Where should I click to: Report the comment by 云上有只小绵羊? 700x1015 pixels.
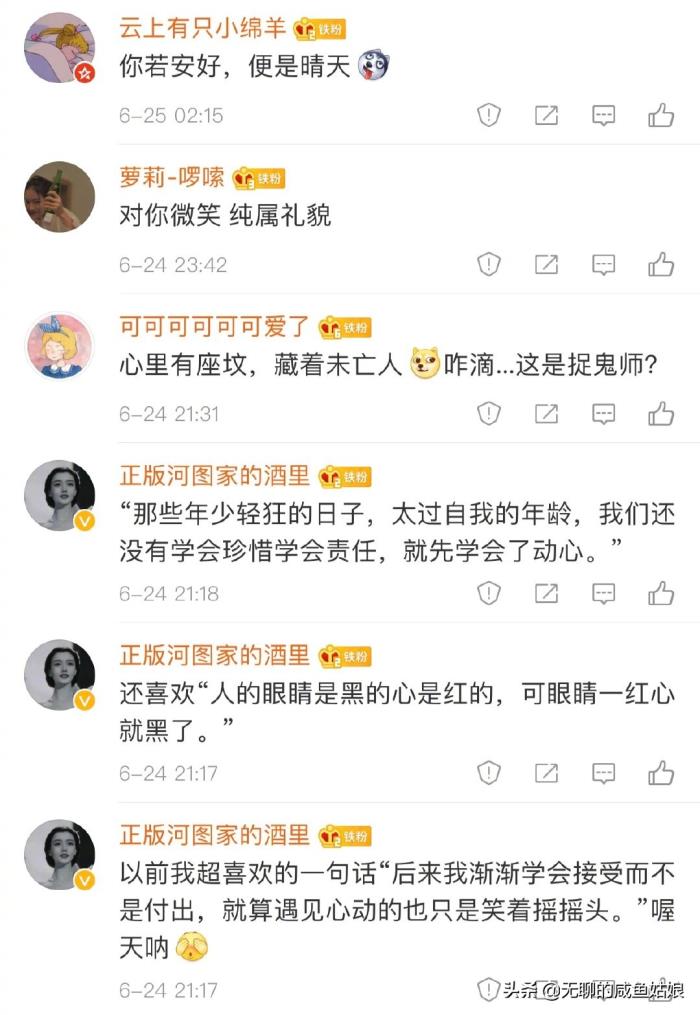tap(488, 115)
